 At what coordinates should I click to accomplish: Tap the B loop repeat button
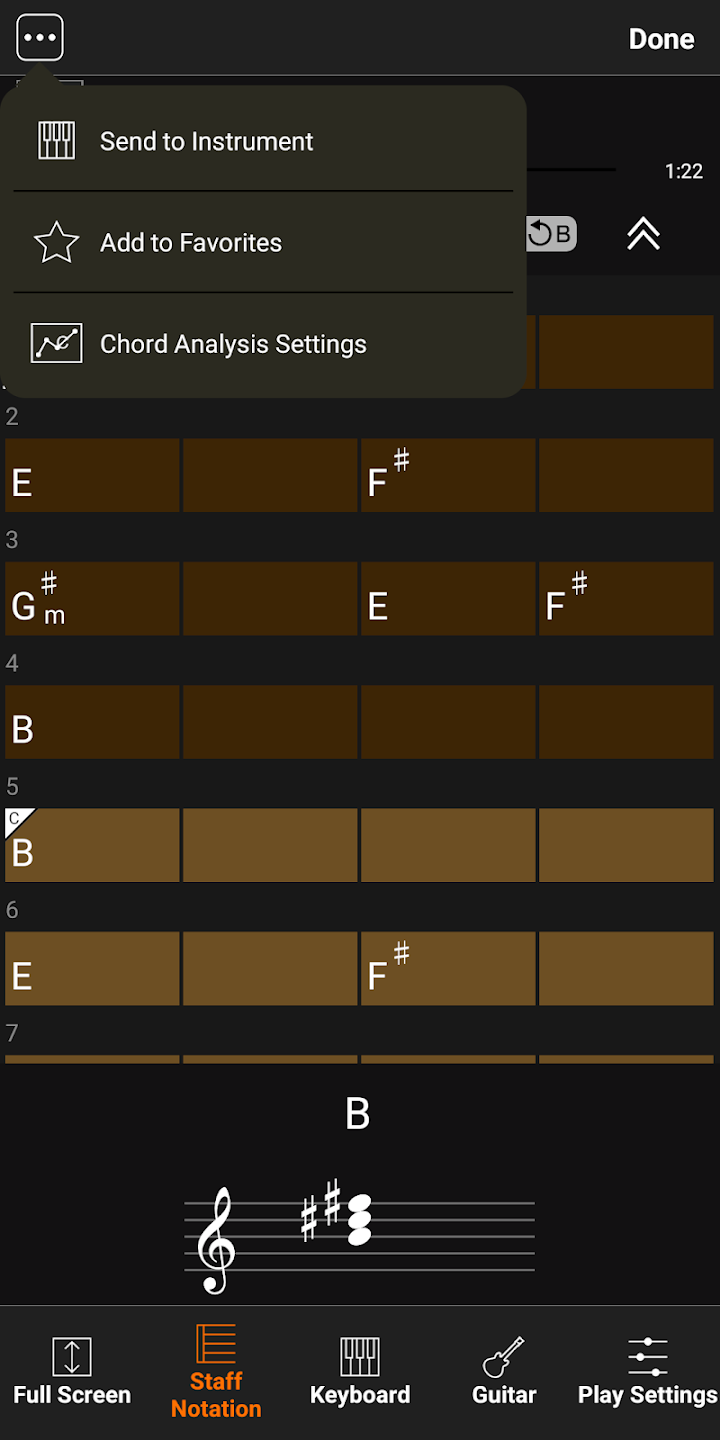tap(552, 234)
